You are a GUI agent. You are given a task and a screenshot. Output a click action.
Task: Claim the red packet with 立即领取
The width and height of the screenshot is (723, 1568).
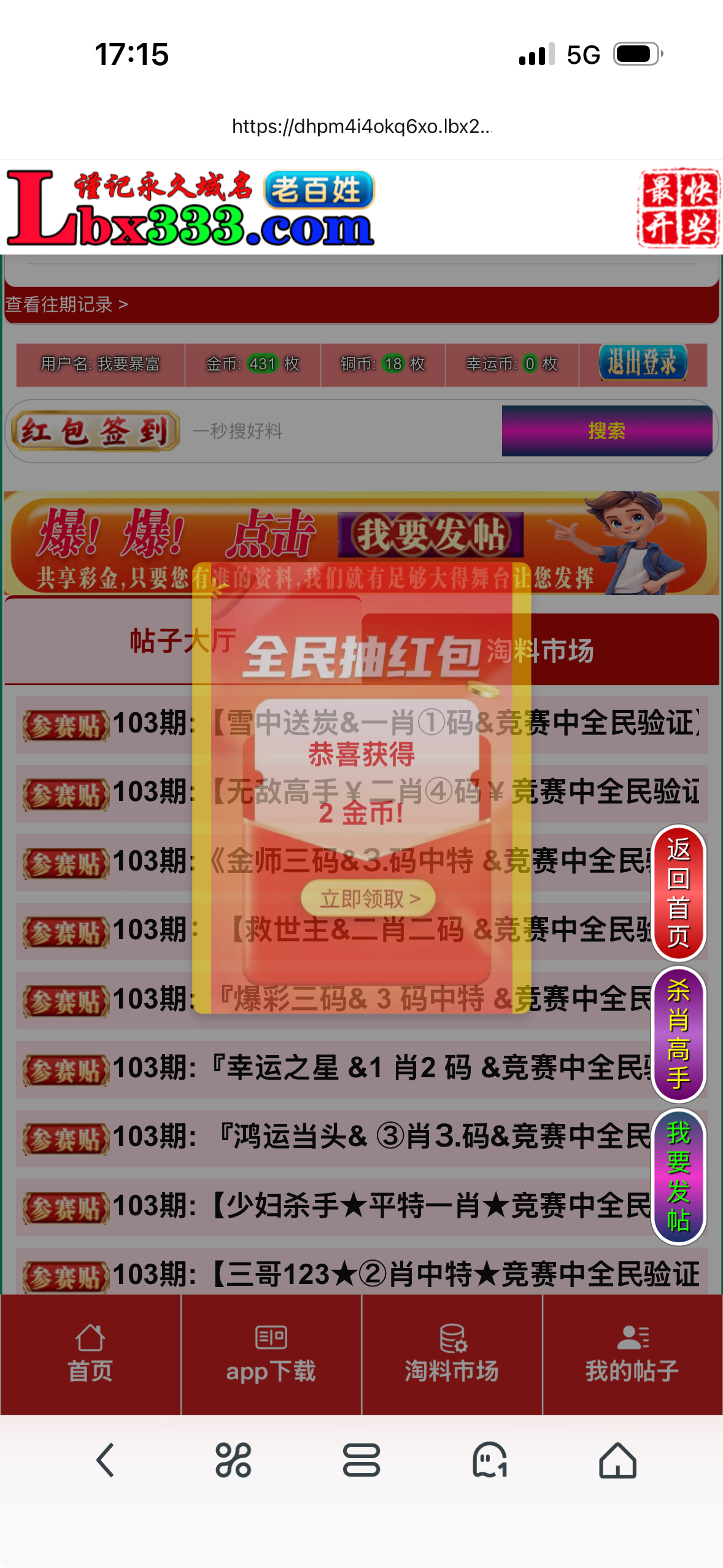pos(368,899)
